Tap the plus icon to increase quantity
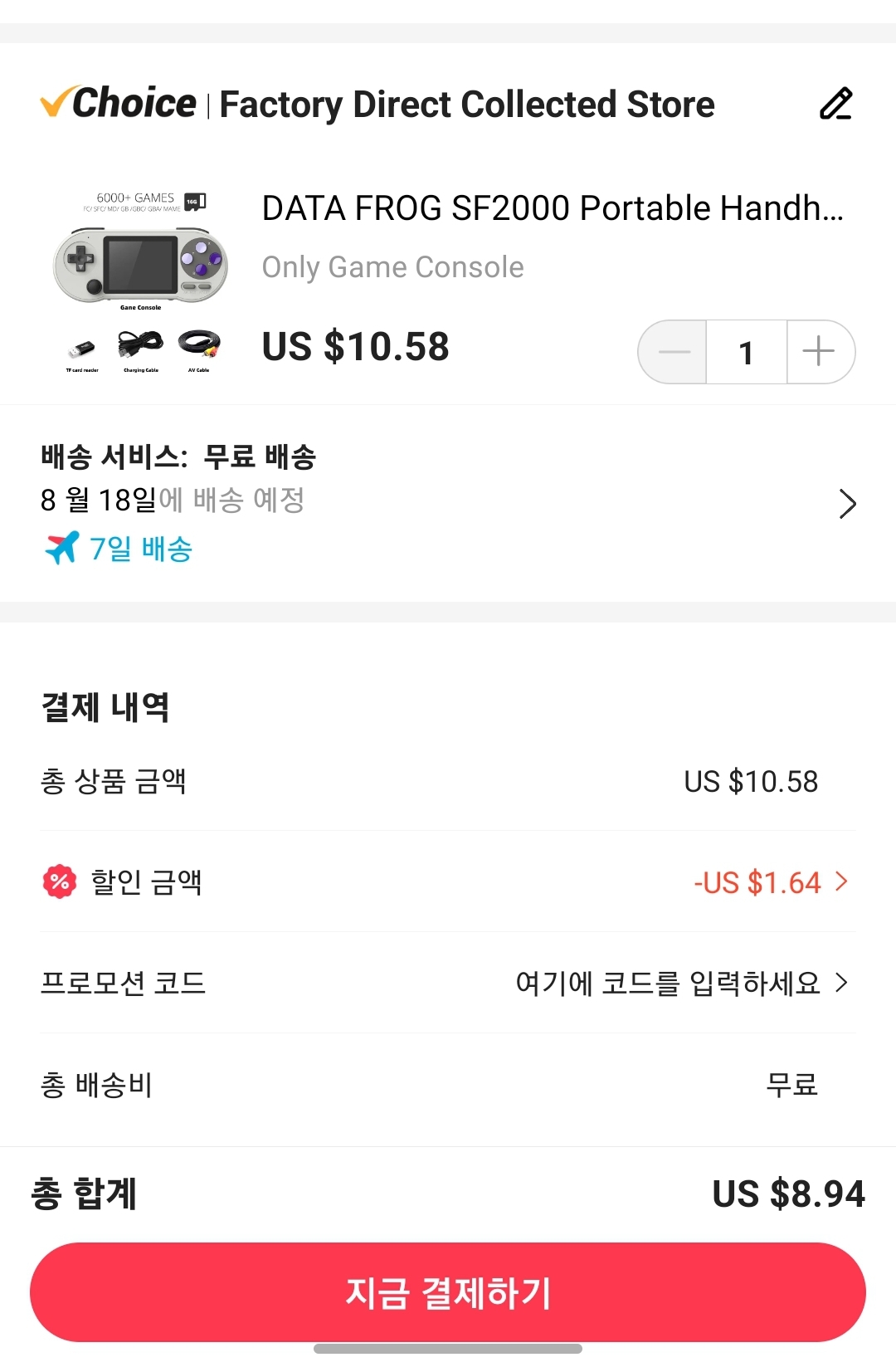 point(820,352)
